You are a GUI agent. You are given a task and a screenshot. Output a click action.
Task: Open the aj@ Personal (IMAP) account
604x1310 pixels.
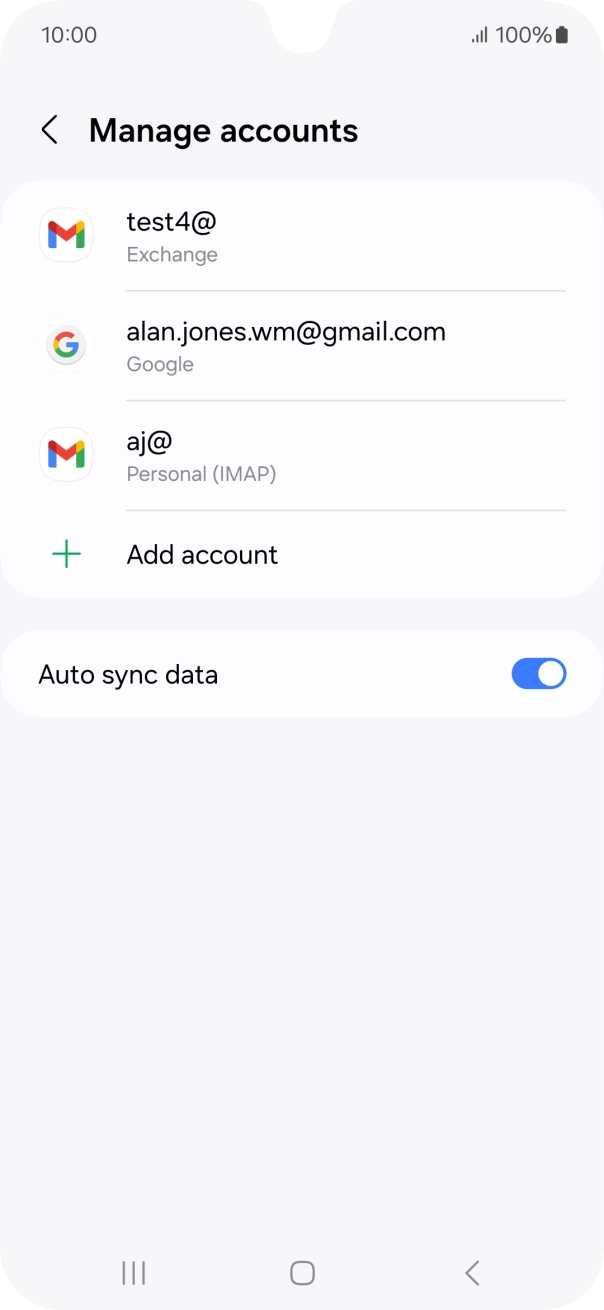(x=300, y=456)
